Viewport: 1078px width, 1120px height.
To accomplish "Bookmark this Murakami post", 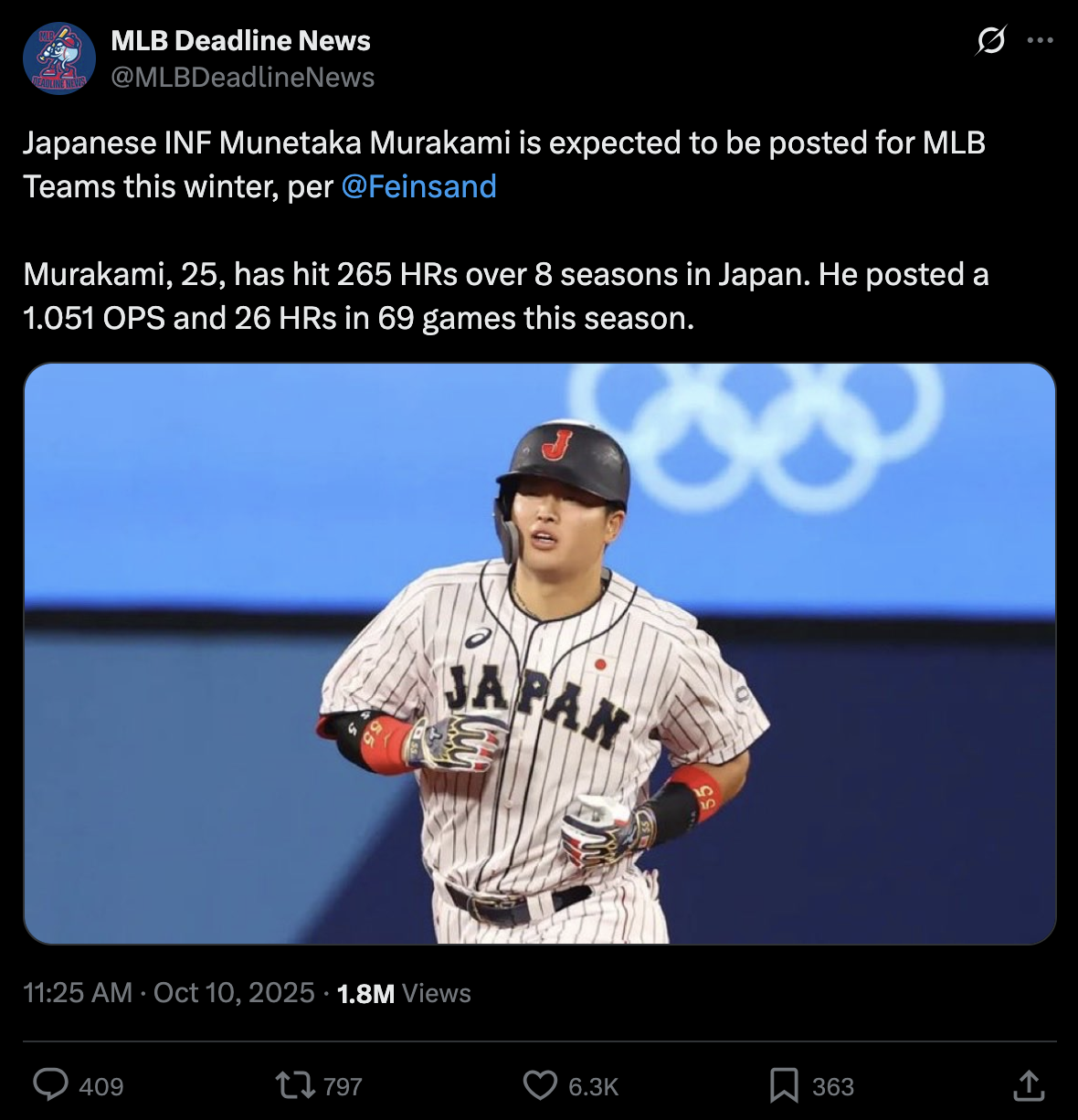I will (783, 1085).
